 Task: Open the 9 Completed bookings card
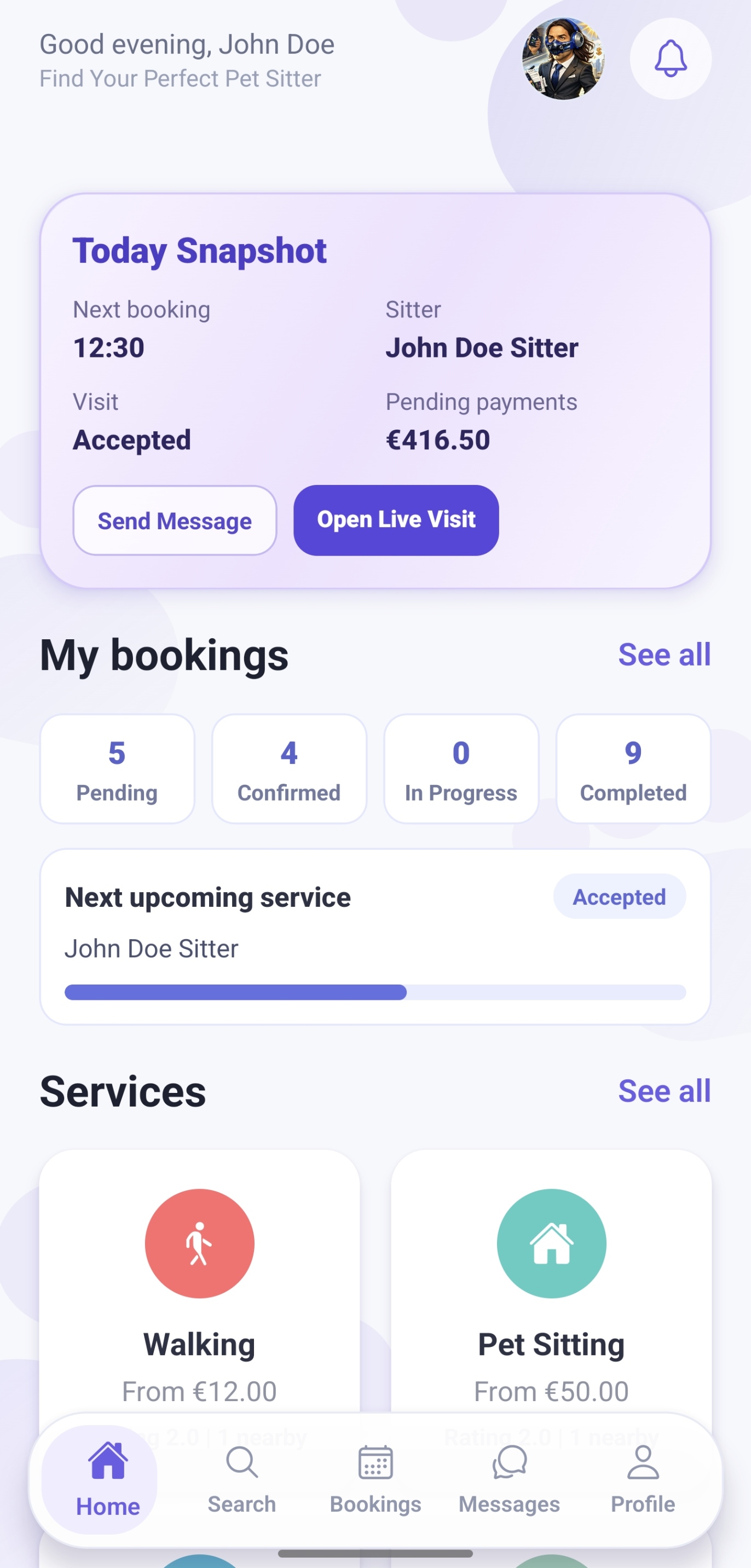[x=633, y=769]
